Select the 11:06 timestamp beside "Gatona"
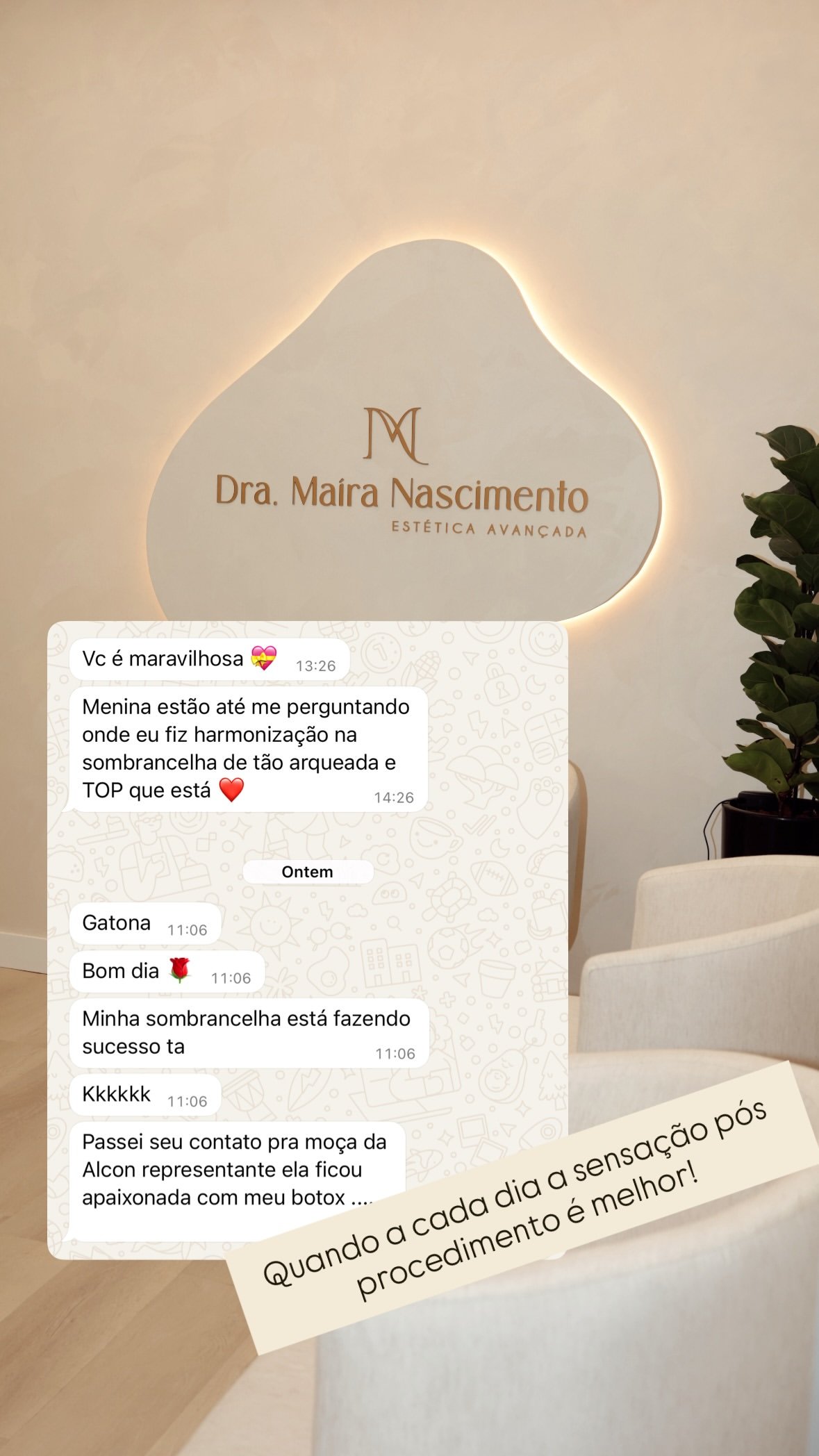Viewport: 819px width, 1456px height. [188, 929]
